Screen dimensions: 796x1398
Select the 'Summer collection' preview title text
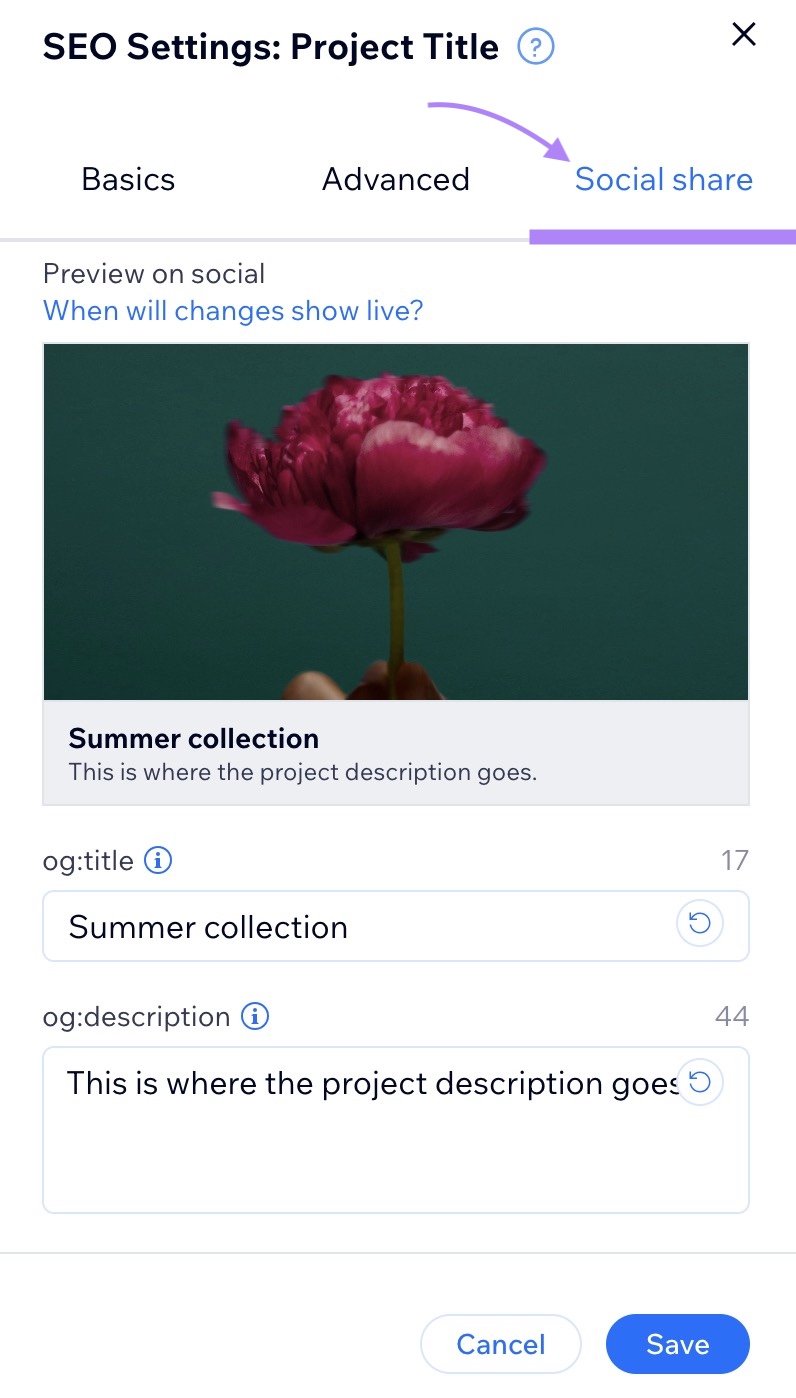pos(193,738)
